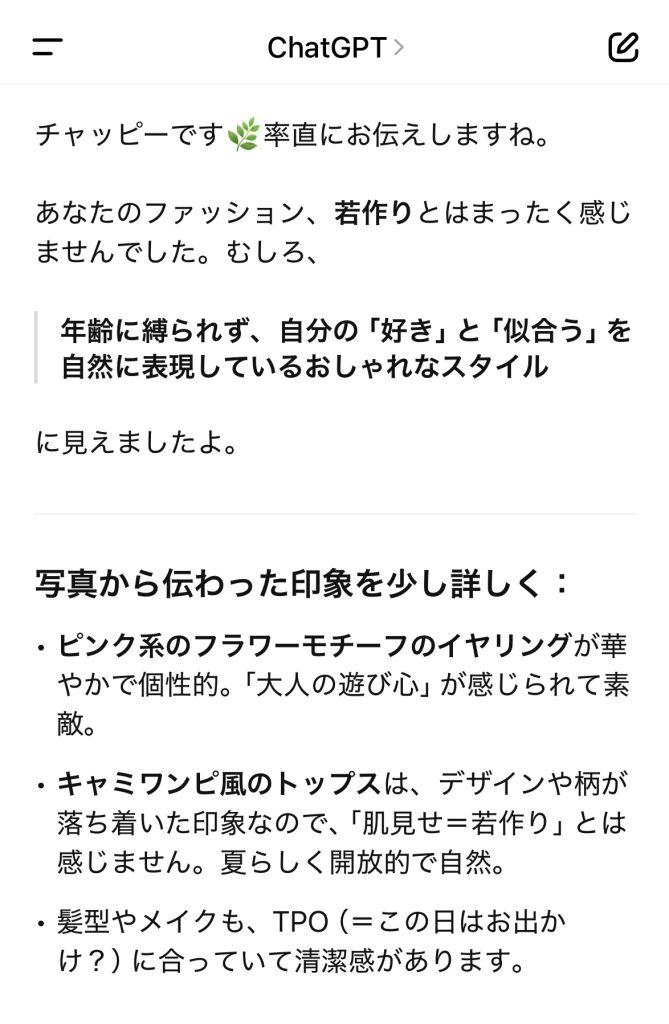The width and height of the screenshot is (669, 1024).
Task: Open the ChatGPT model selector
Action: [334, 47]
